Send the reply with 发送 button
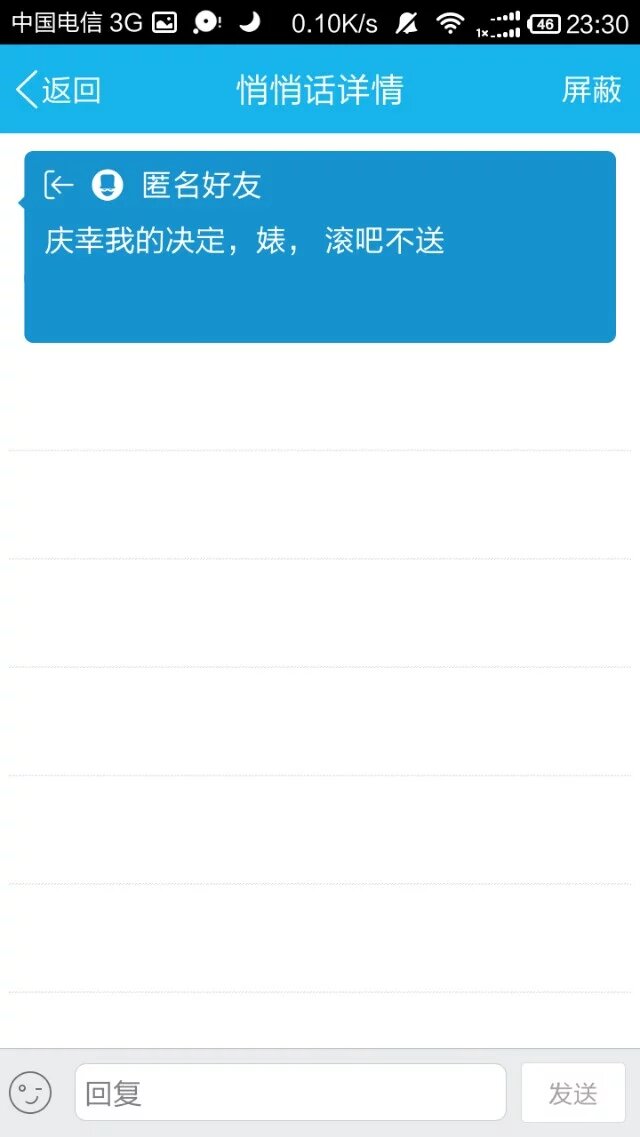Image resolution: width=640 pixels, height=1137 pixels. (x=573, y=1092)
